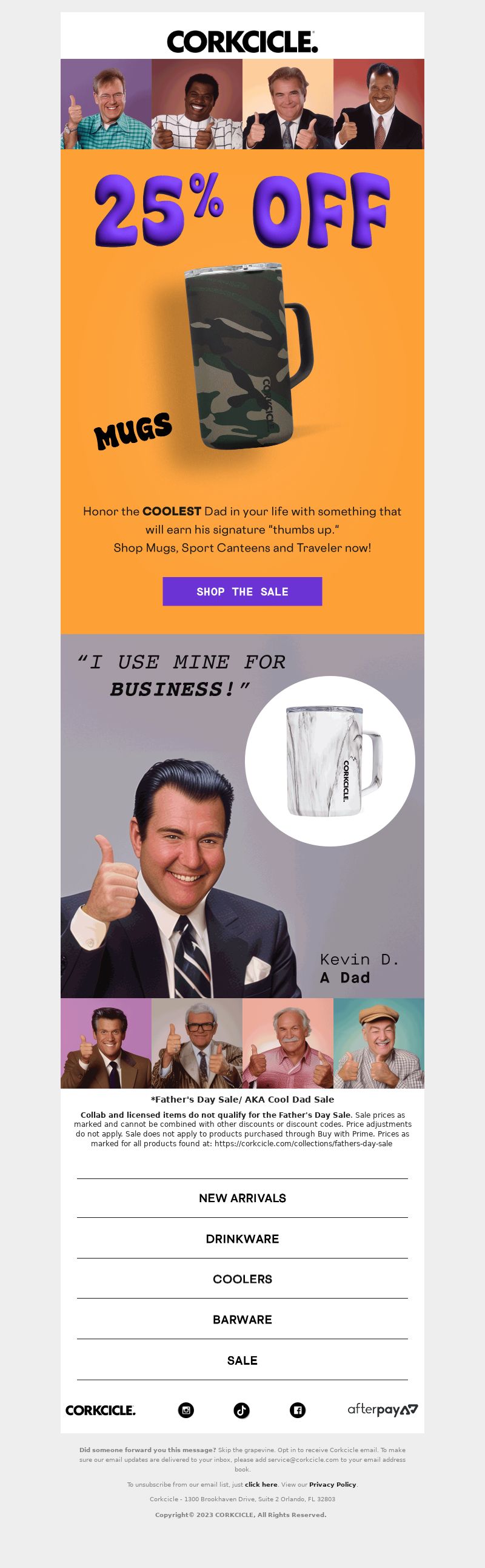Tap the SHOP THE SALE button
This screenshot has height=1568, width=485.
click(242, 591)
